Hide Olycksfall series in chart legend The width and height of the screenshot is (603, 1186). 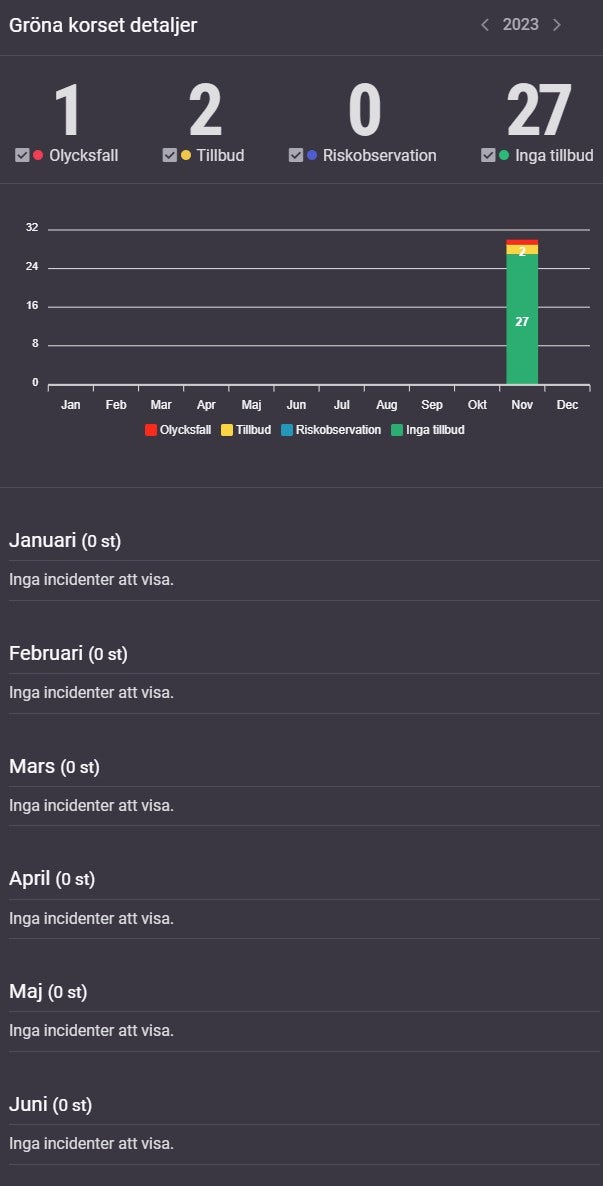click(x=178, y=430)
